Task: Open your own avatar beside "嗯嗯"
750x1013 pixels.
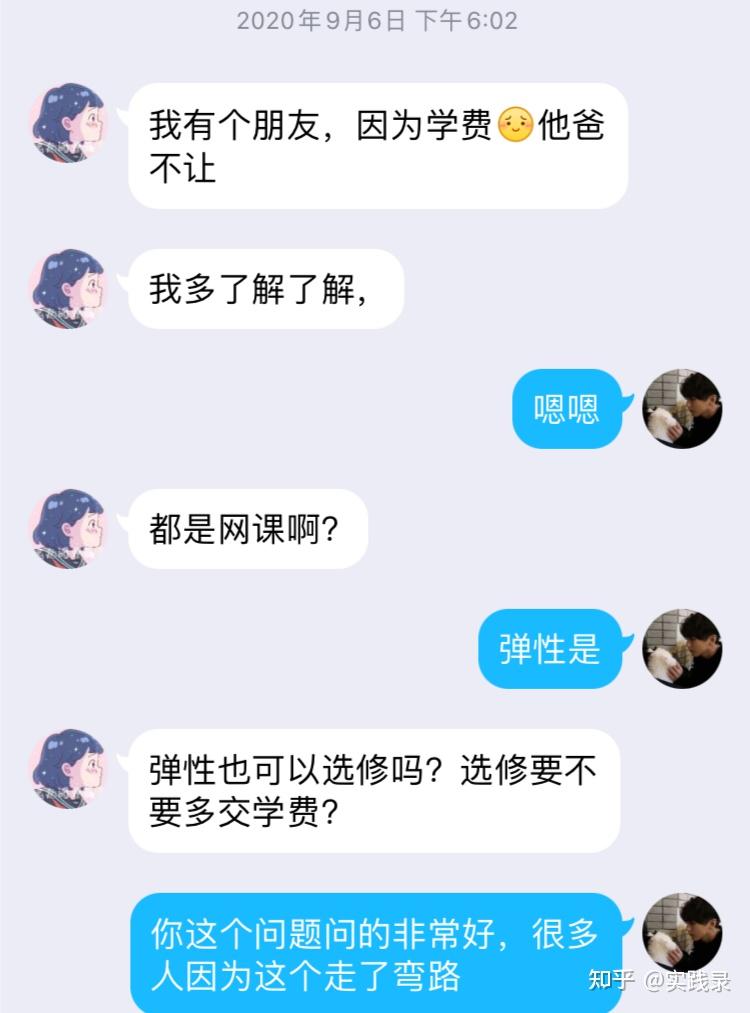Action: coord(682,409)
